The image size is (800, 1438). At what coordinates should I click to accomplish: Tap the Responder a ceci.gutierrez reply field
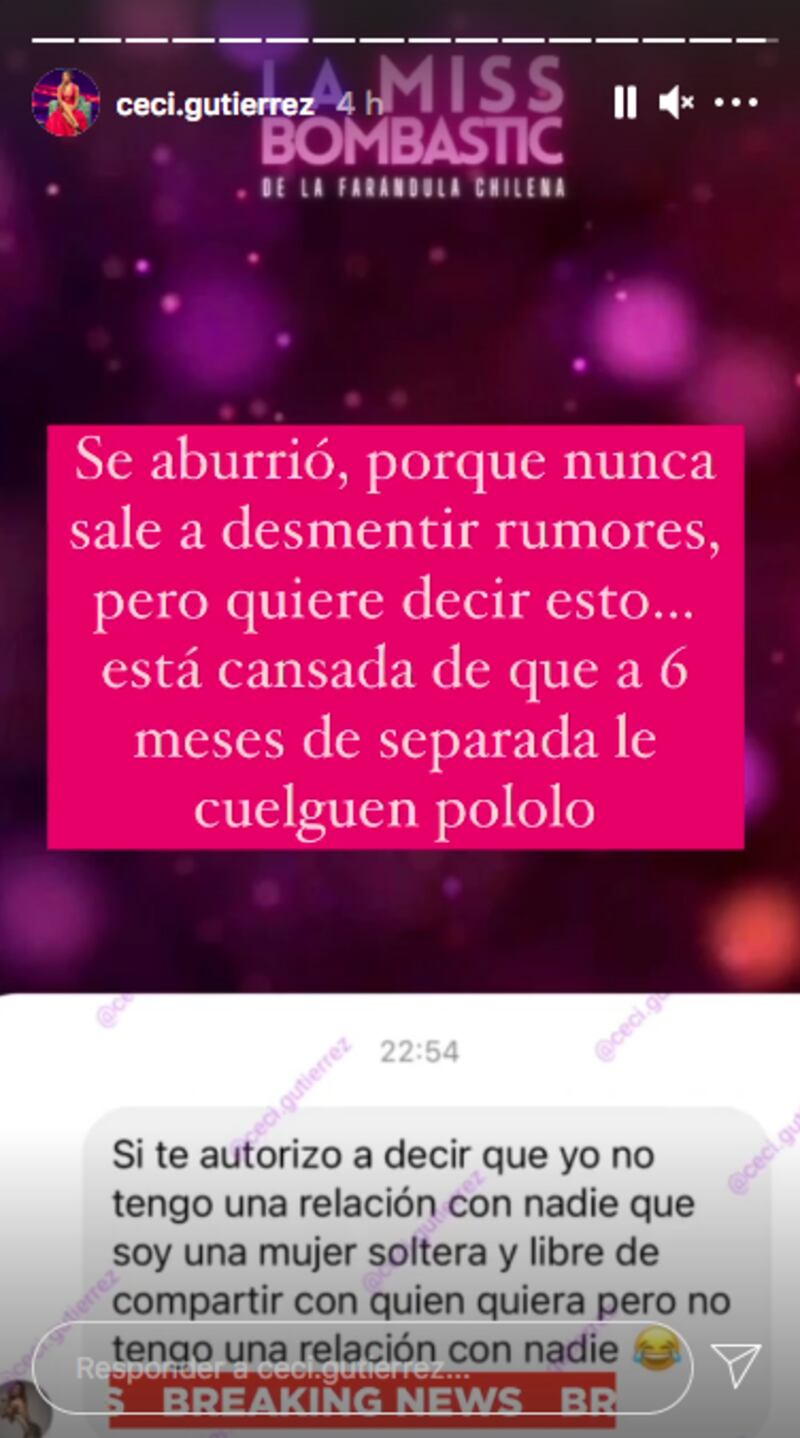(x=360, y=1367)
